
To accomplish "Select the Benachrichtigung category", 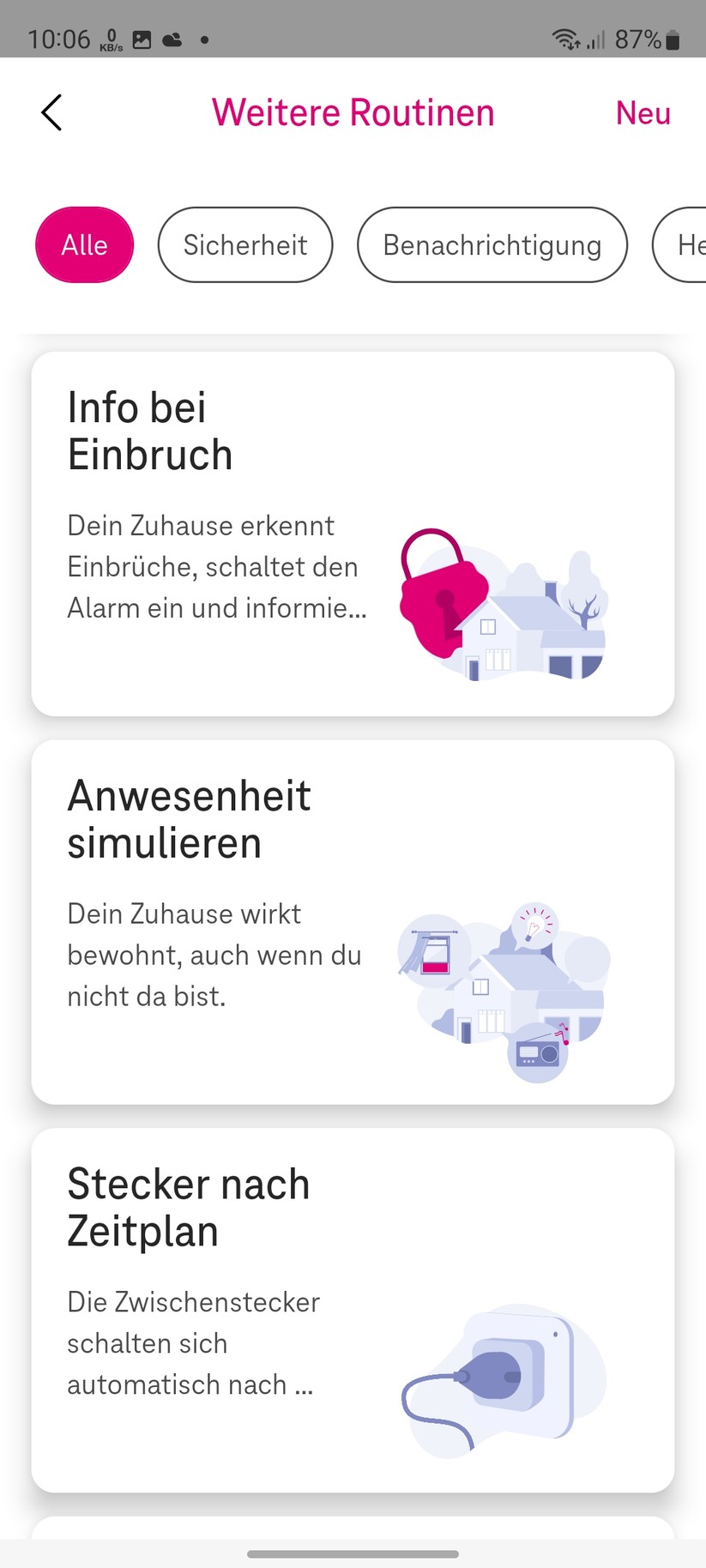I will [492, 244].
